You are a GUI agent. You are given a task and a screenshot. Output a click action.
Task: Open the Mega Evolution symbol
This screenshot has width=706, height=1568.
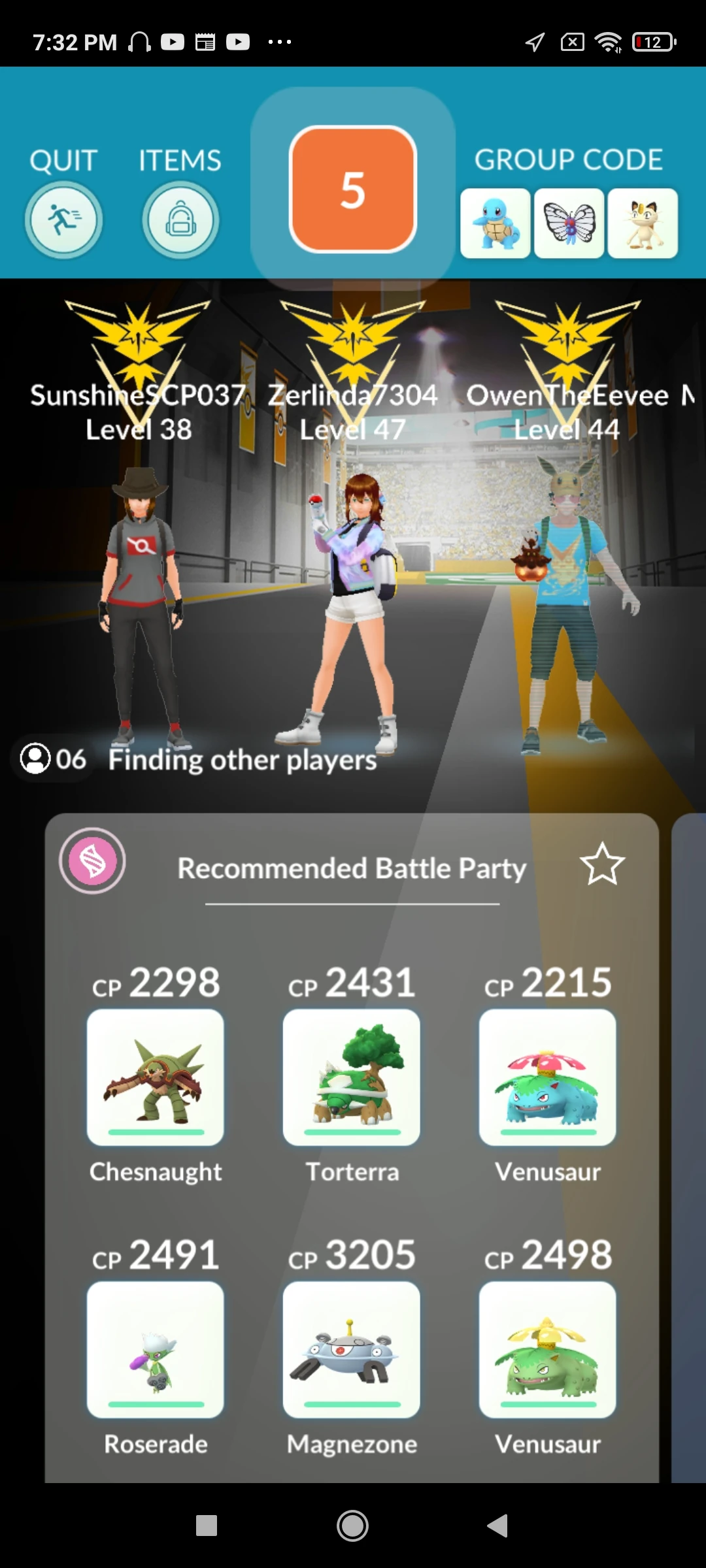point(92,861)
